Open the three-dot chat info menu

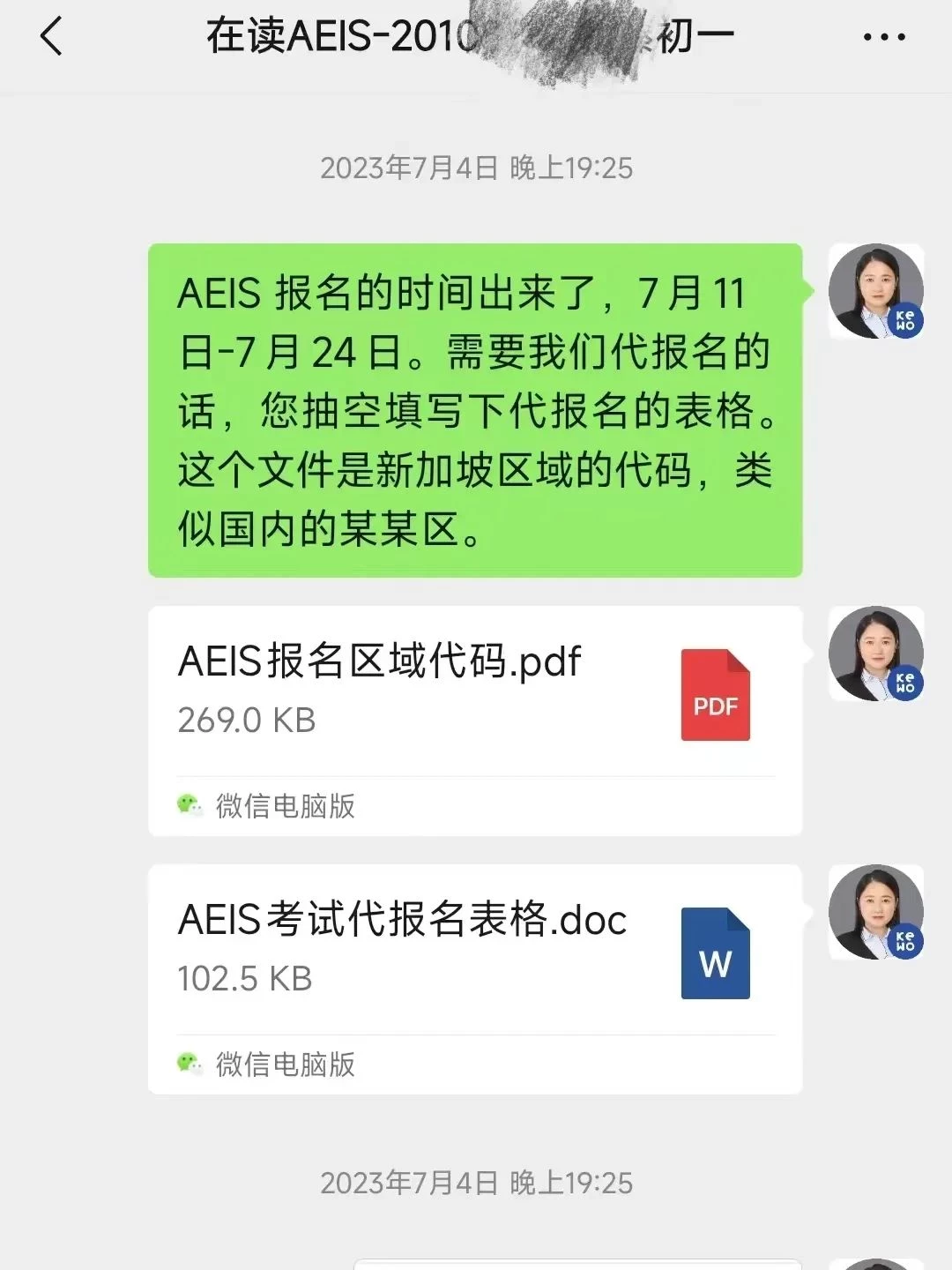pyautogui.click(x=883, y=37)
